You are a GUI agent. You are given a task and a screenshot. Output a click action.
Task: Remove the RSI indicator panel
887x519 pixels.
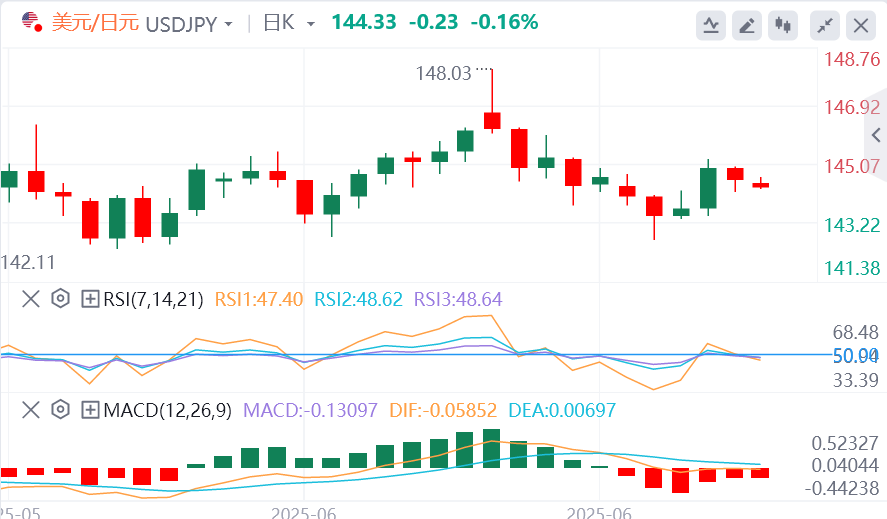point(31,298)
